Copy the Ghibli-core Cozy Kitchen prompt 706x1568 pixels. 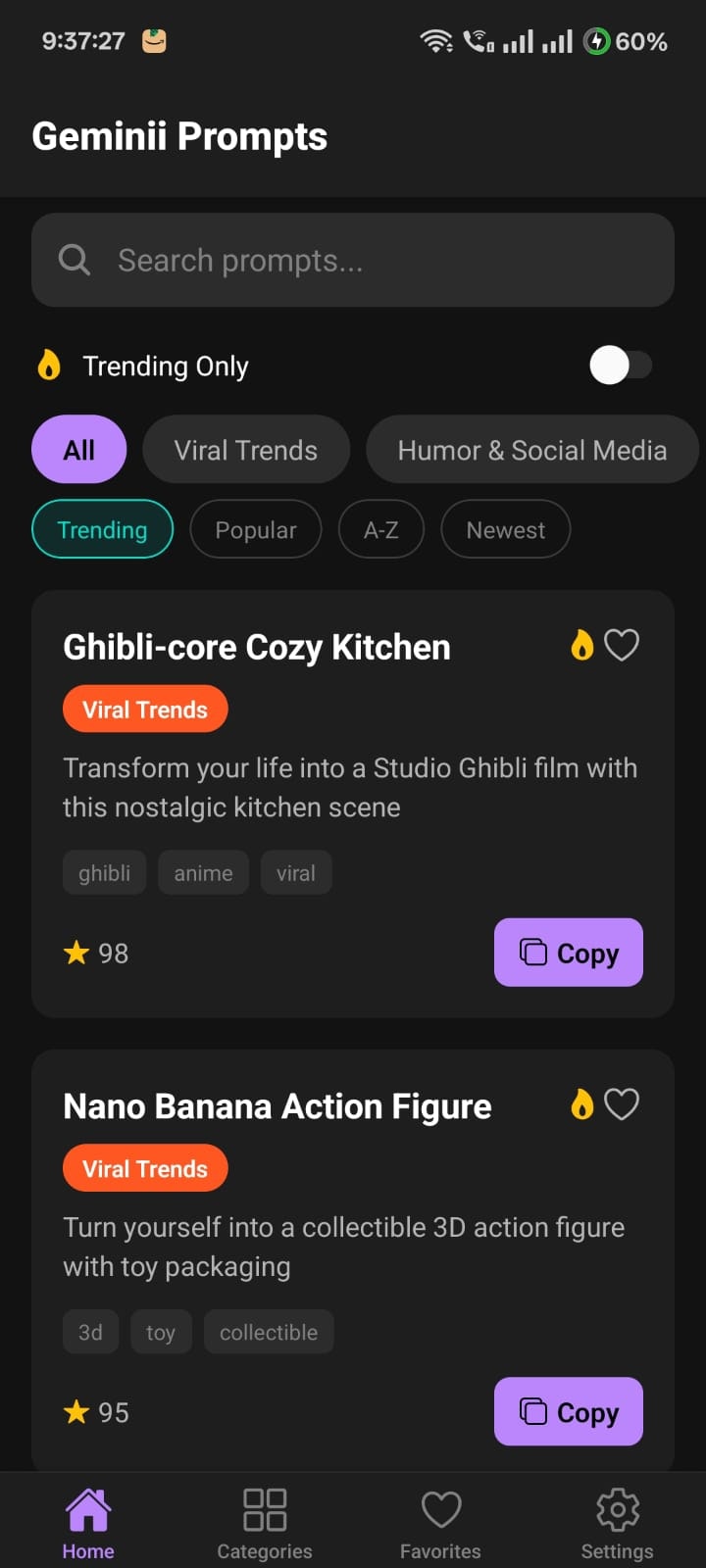tap(568, 952)
